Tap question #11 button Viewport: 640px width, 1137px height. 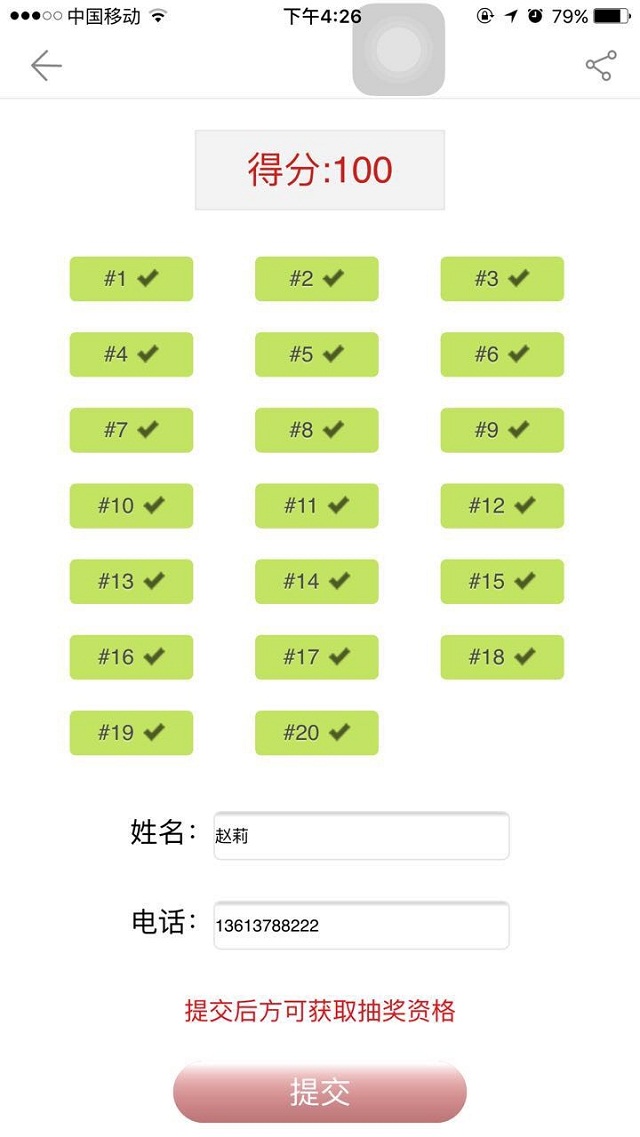click(316, 506)
